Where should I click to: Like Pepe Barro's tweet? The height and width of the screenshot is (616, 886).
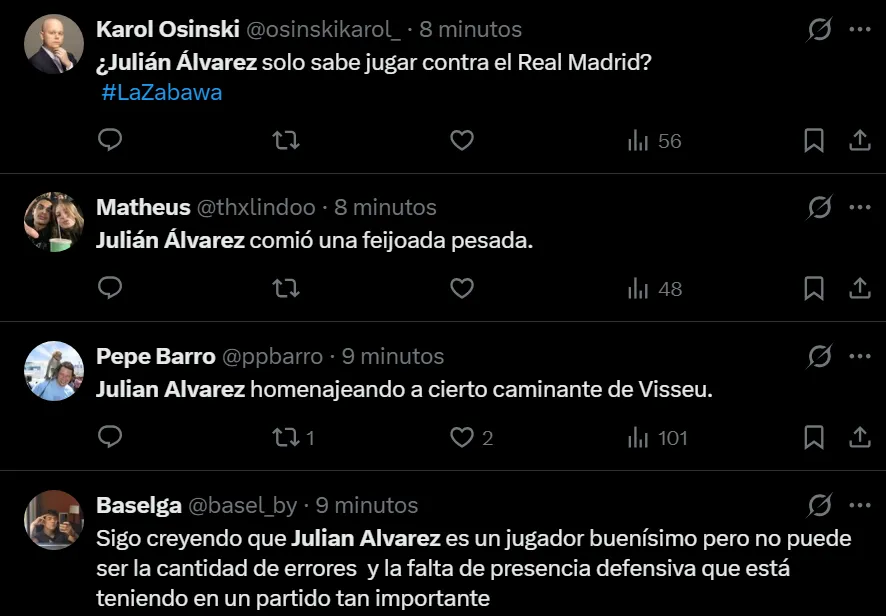[x=461, y=437]
